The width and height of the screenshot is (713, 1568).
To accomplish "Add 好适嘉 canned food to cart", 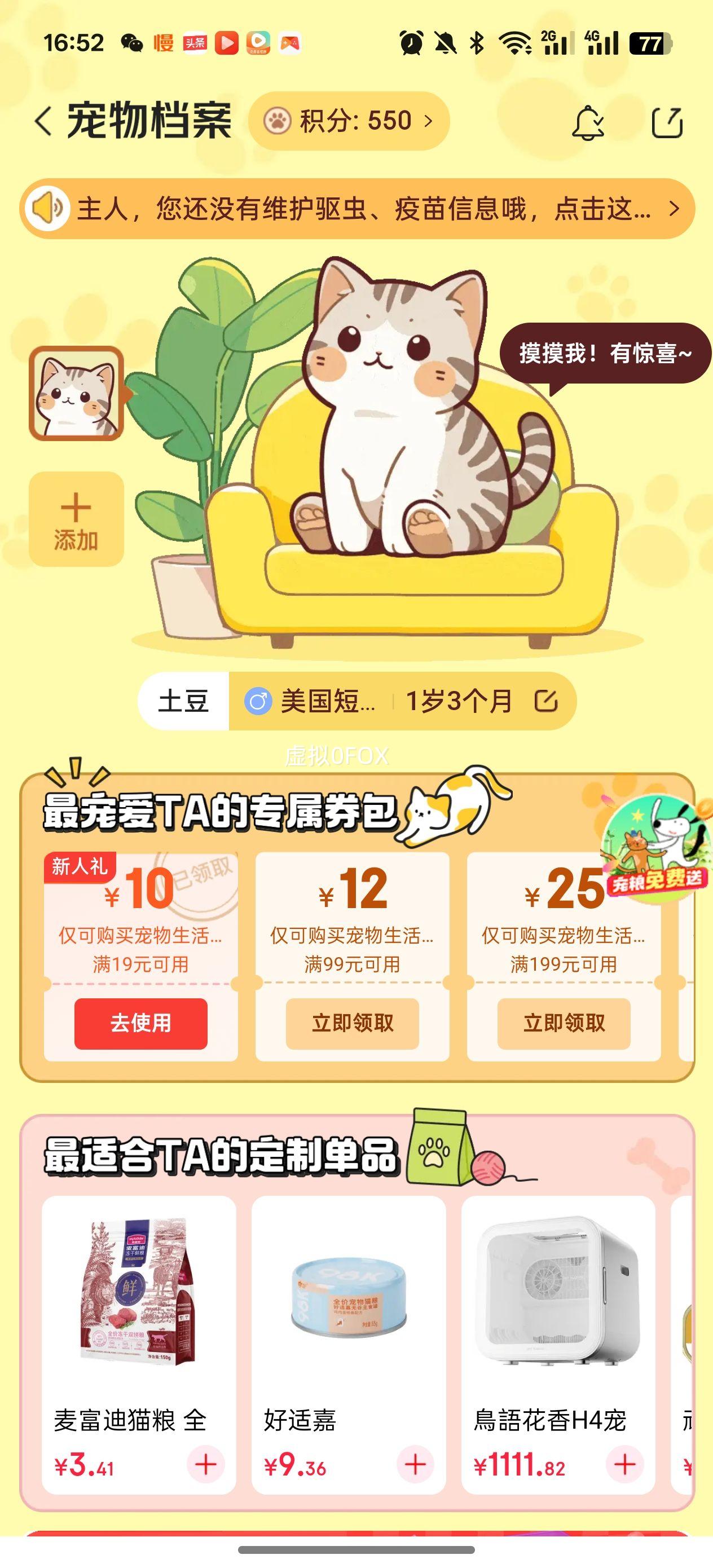I will coord(416,1464).
